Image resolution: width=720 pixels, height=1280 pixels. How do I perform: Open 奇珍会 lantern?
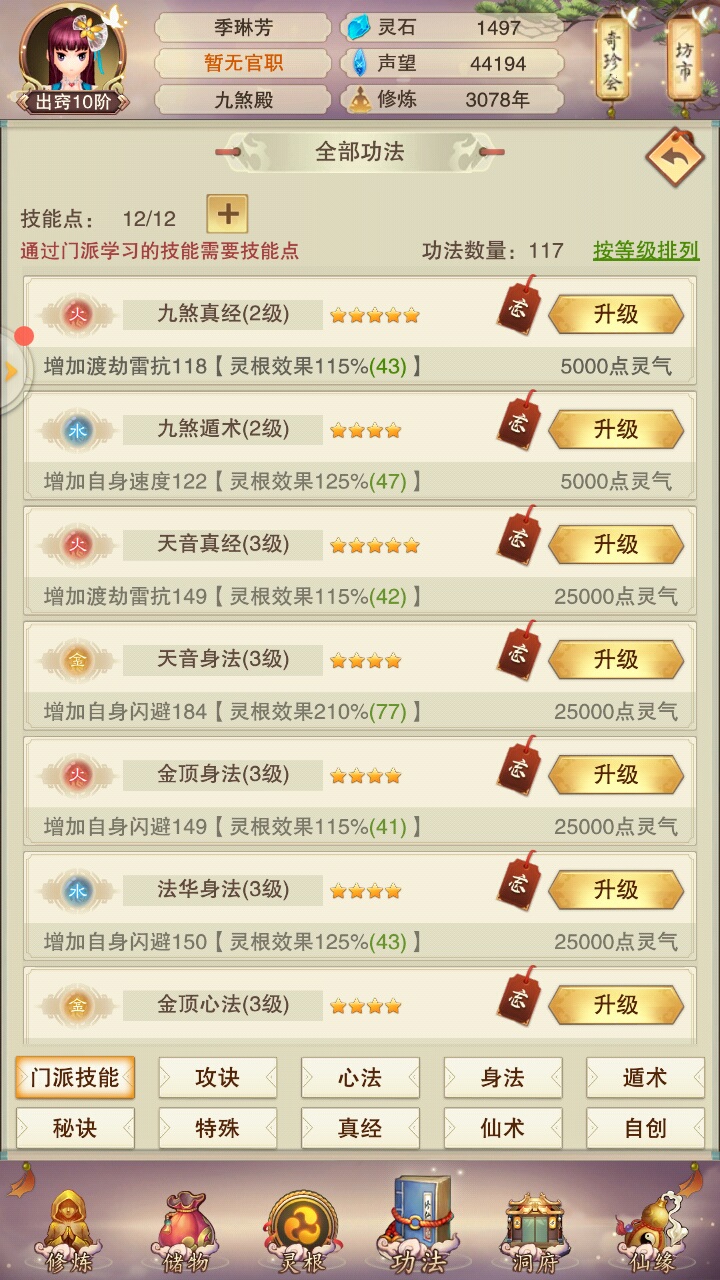[x=612, y=58]
